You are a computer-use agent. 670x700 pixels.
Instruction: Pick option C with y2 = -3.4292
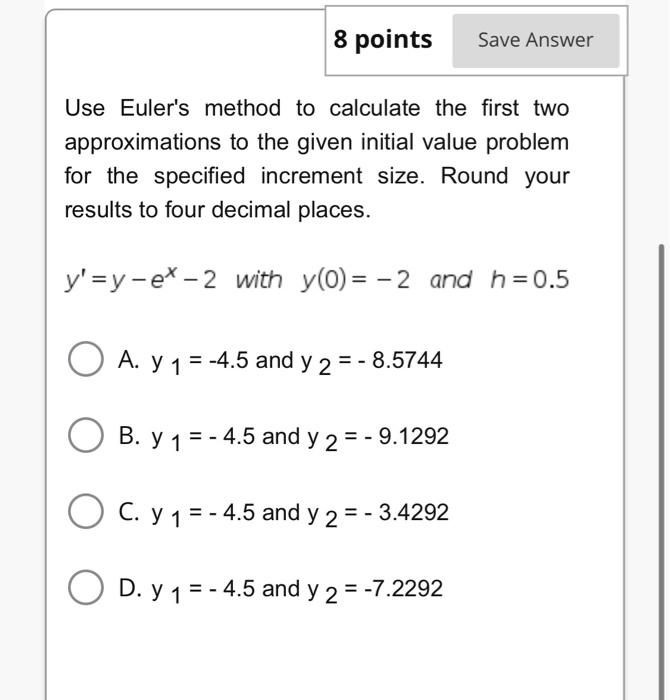click(86, 512)
